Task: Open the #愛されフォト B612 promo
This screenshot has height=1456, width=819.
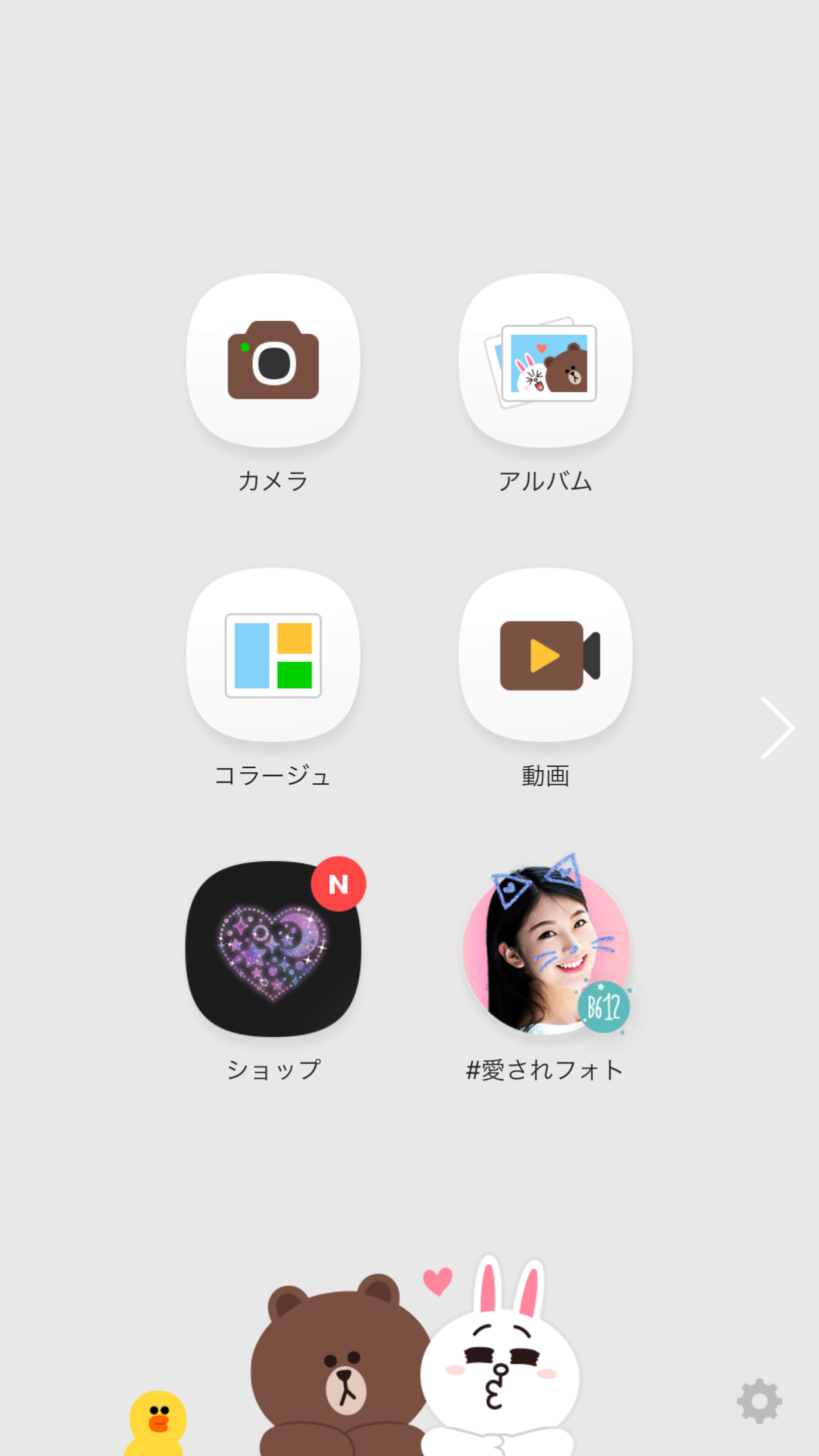Action: [x=546, y=950]
